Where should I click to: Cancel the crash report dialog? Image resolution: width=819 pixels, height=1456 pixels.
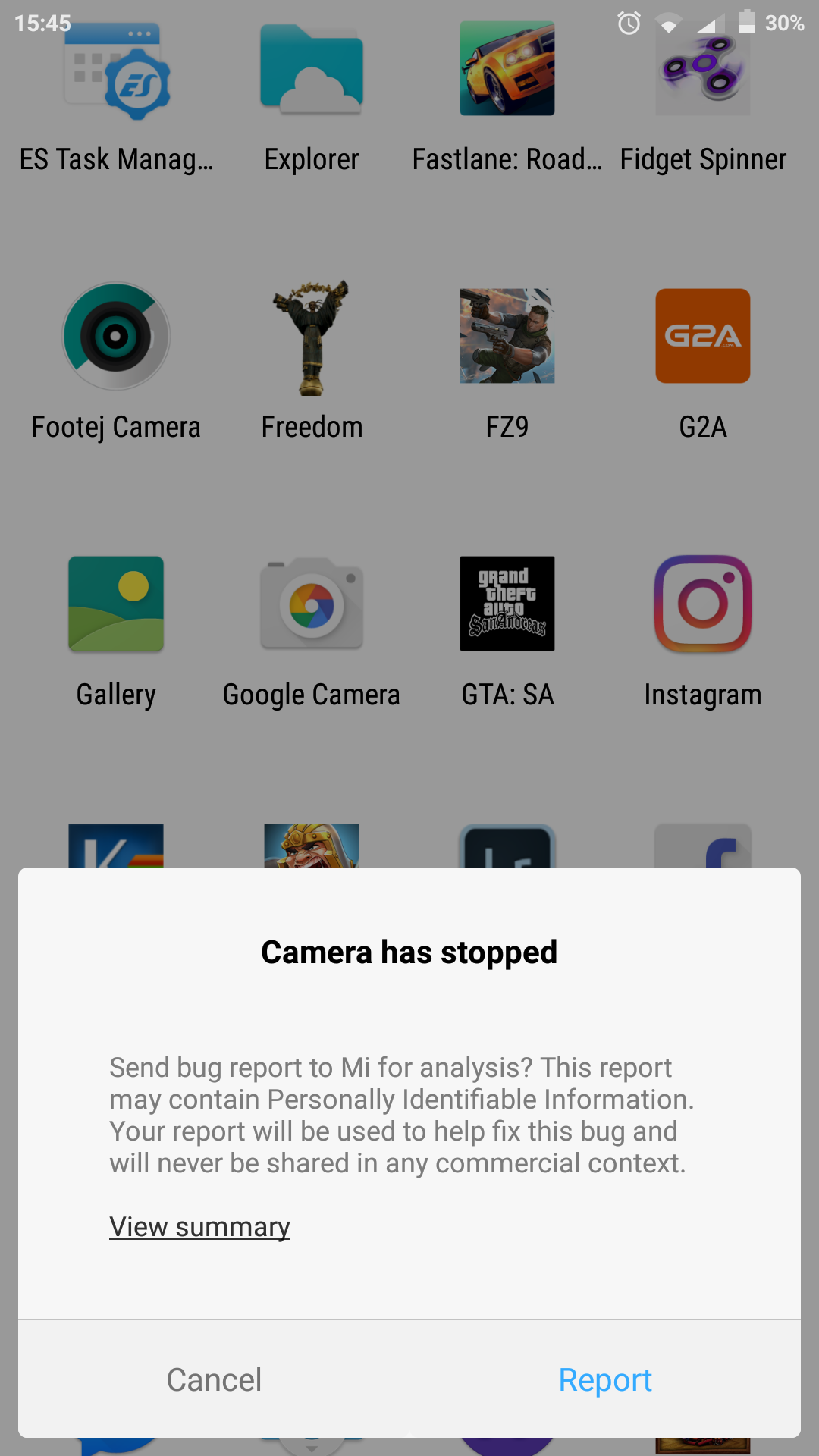[214, 1379]
